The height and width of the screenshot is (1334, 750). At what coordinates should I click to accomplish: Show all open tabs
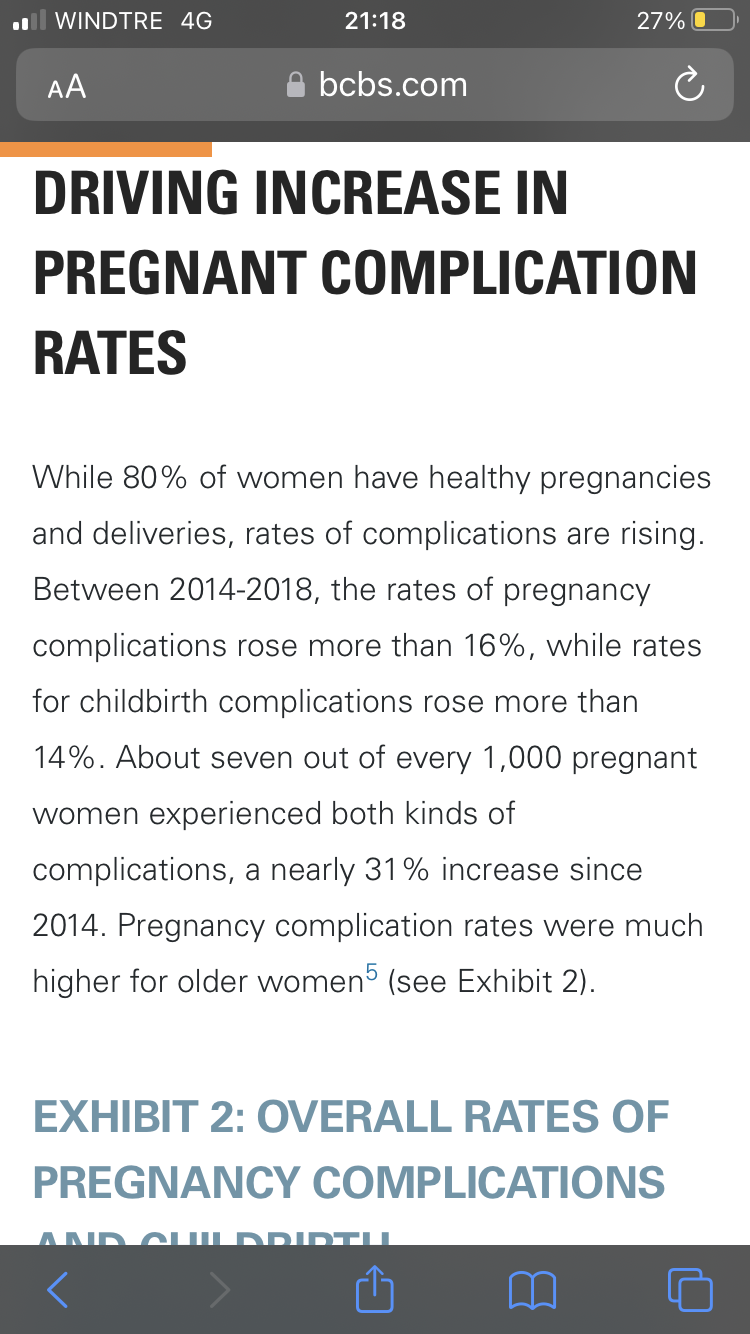690,1289
